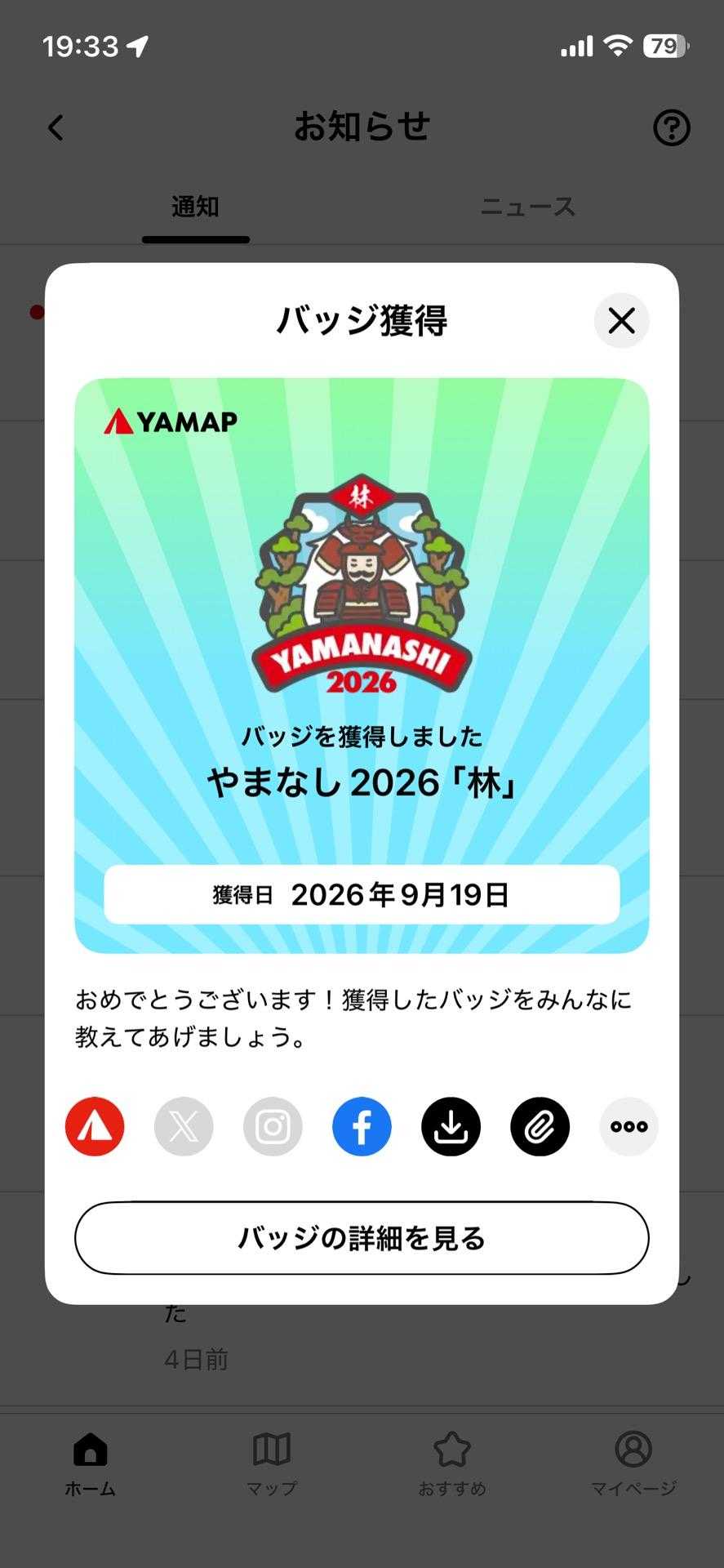Viewport: 724px width, 1568px height.
Task: Open the マップ tab
Action: click(x=272, y=1465)
